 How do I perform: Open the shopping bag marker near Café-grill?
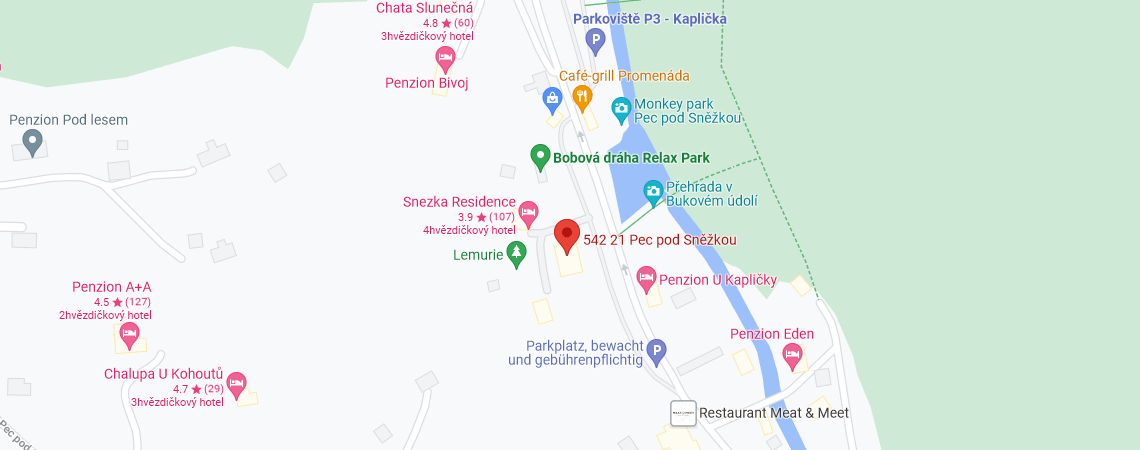pos(552,98)
